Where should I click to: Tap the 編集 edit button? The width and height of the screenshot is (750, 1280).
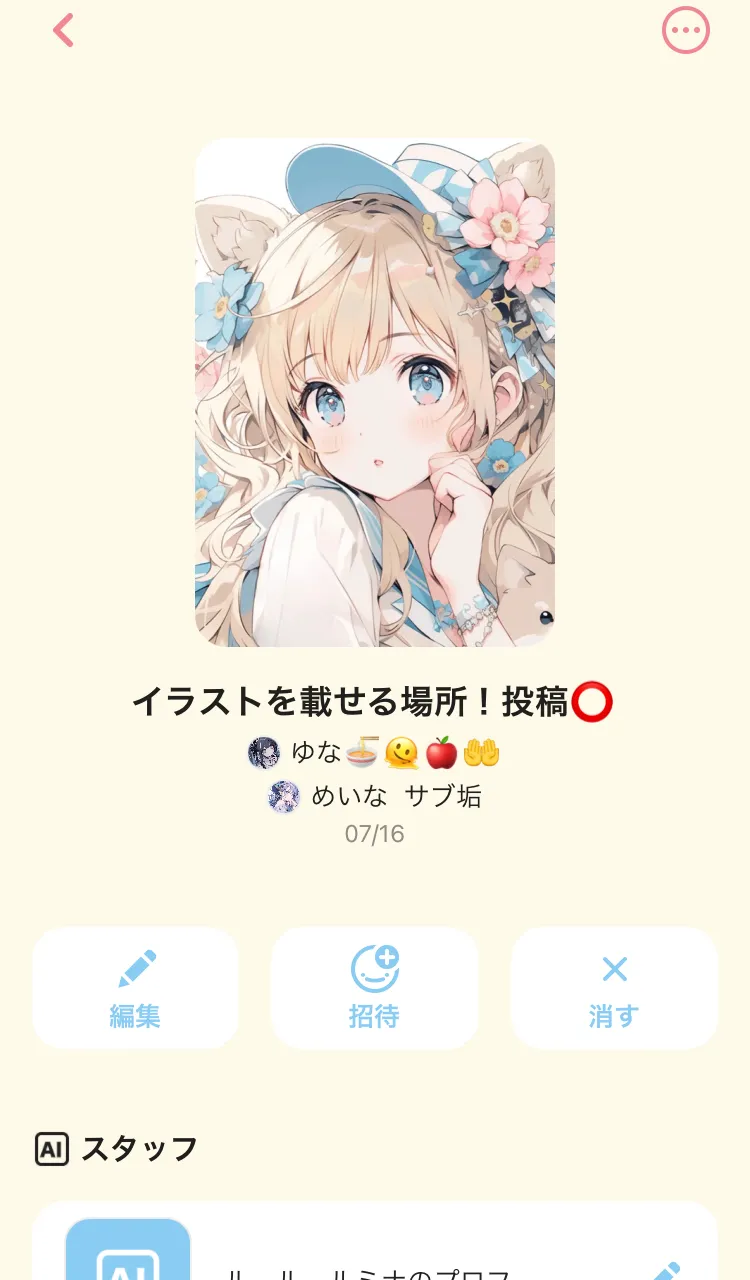click(135, 988)
